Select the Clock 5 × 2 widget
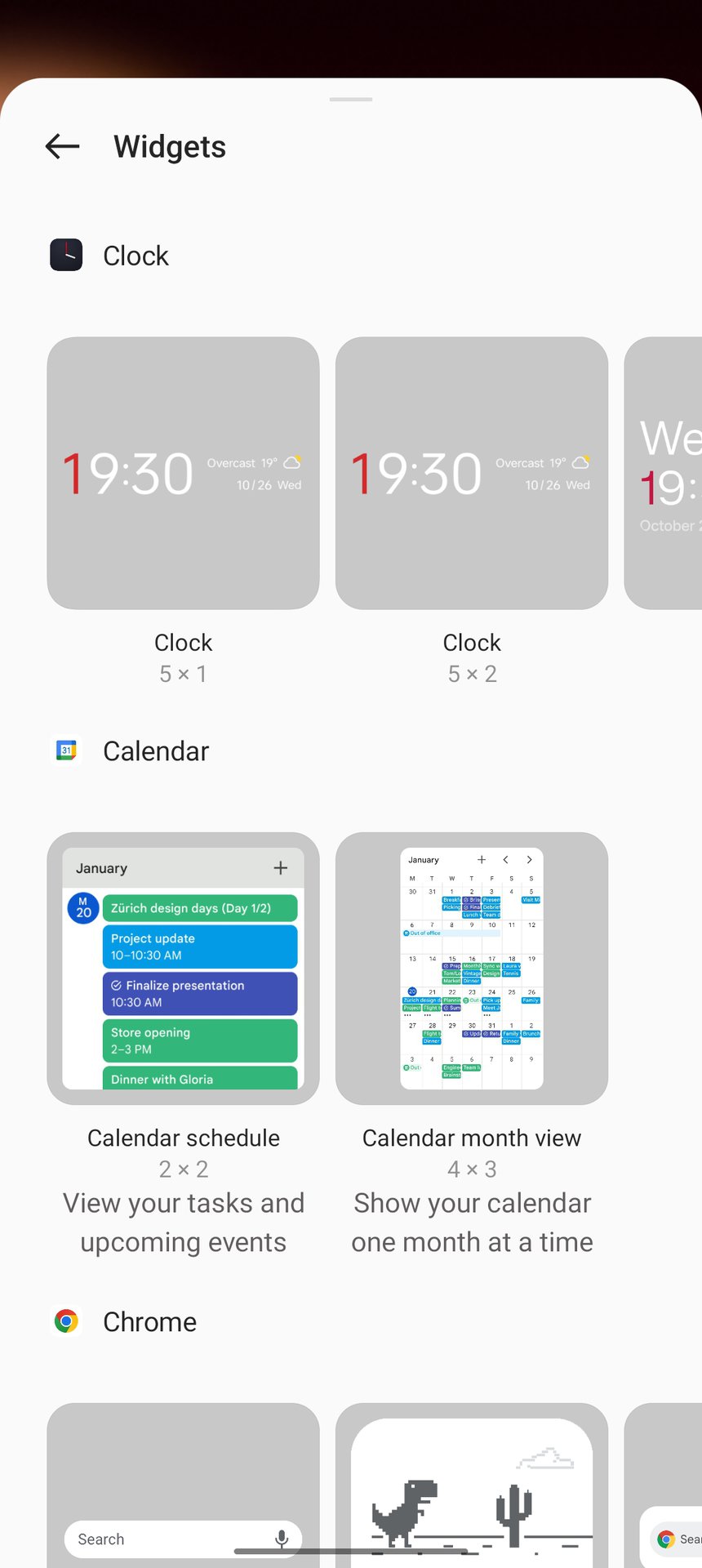The image size is (702, 1568). click(471, 474)
